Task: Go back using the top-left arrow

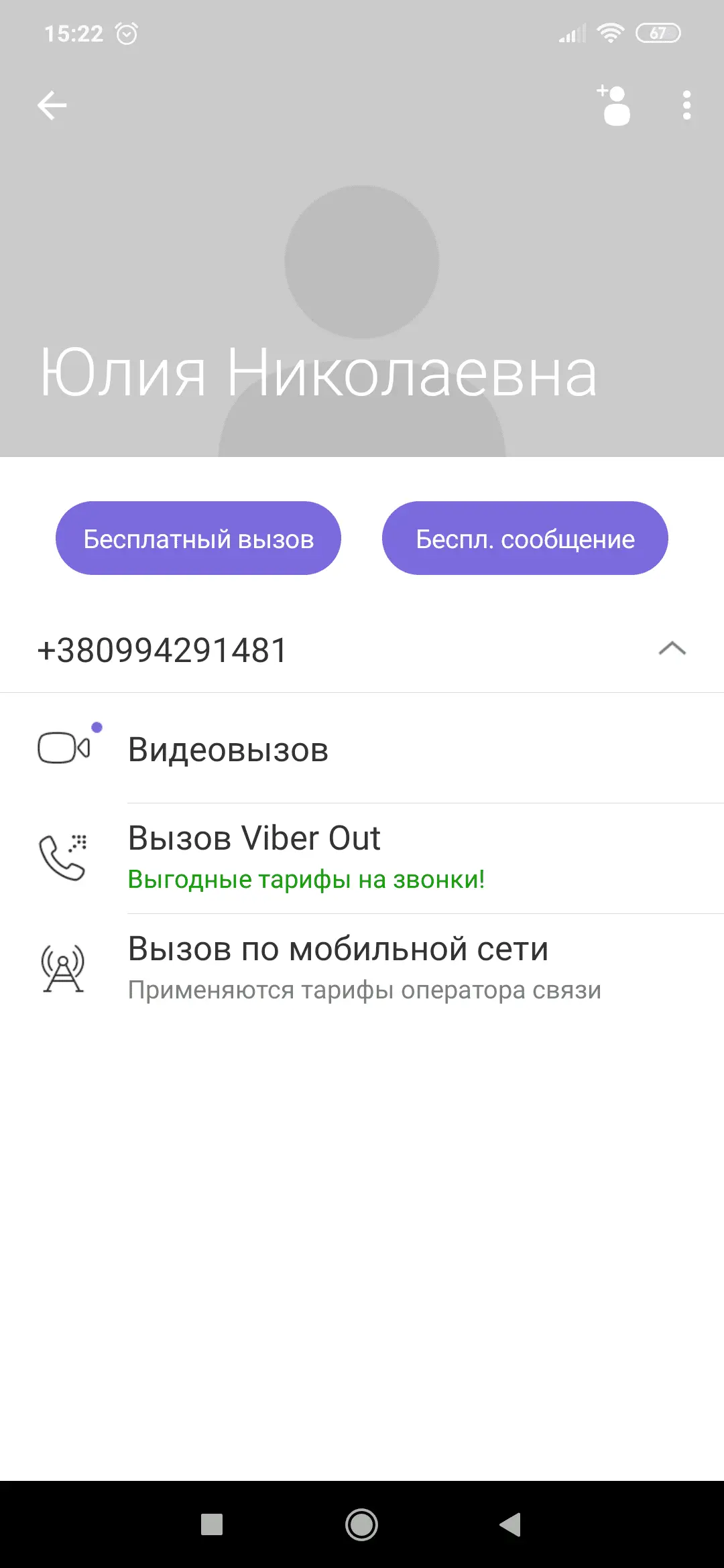Action: (52, 105)
